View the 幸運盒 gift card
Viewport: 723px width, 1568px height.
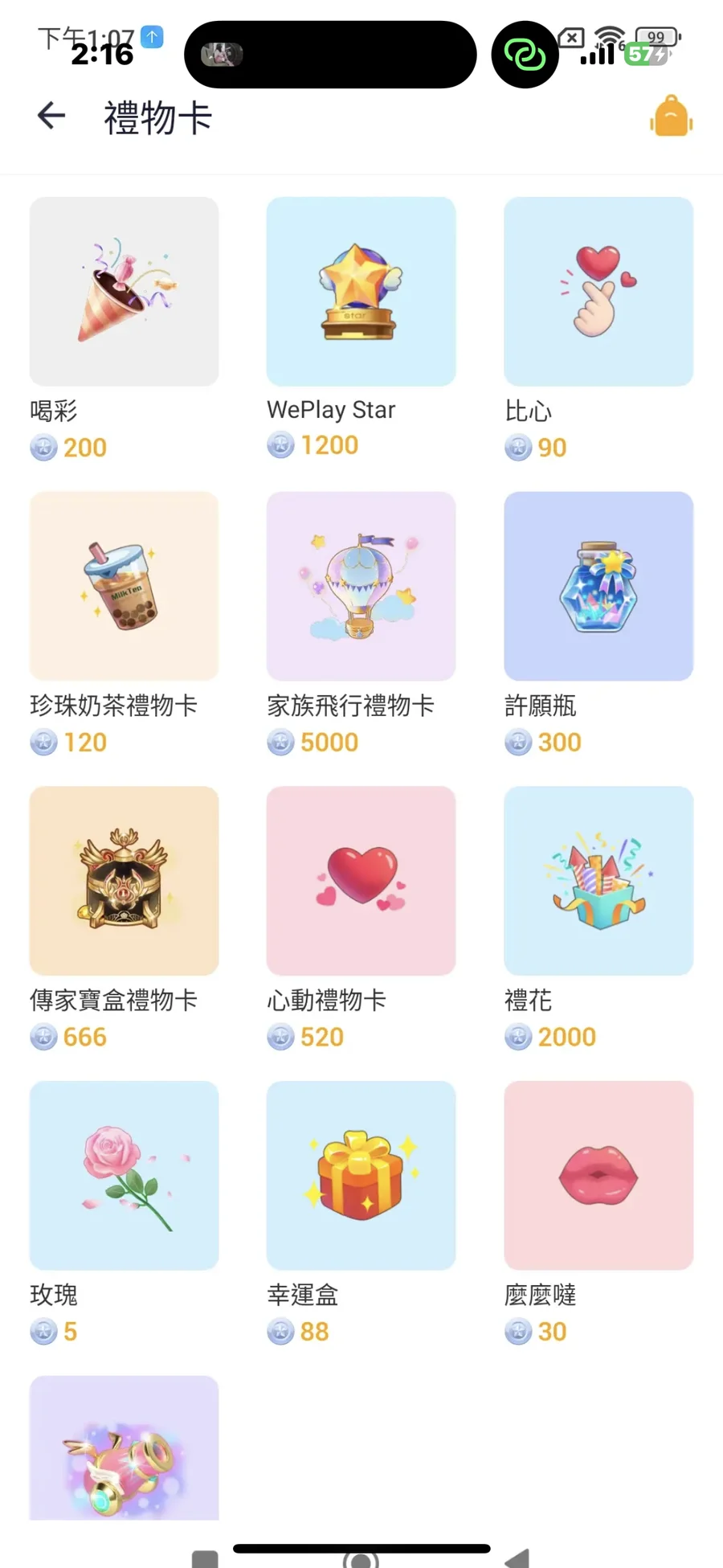point(361,1175)
